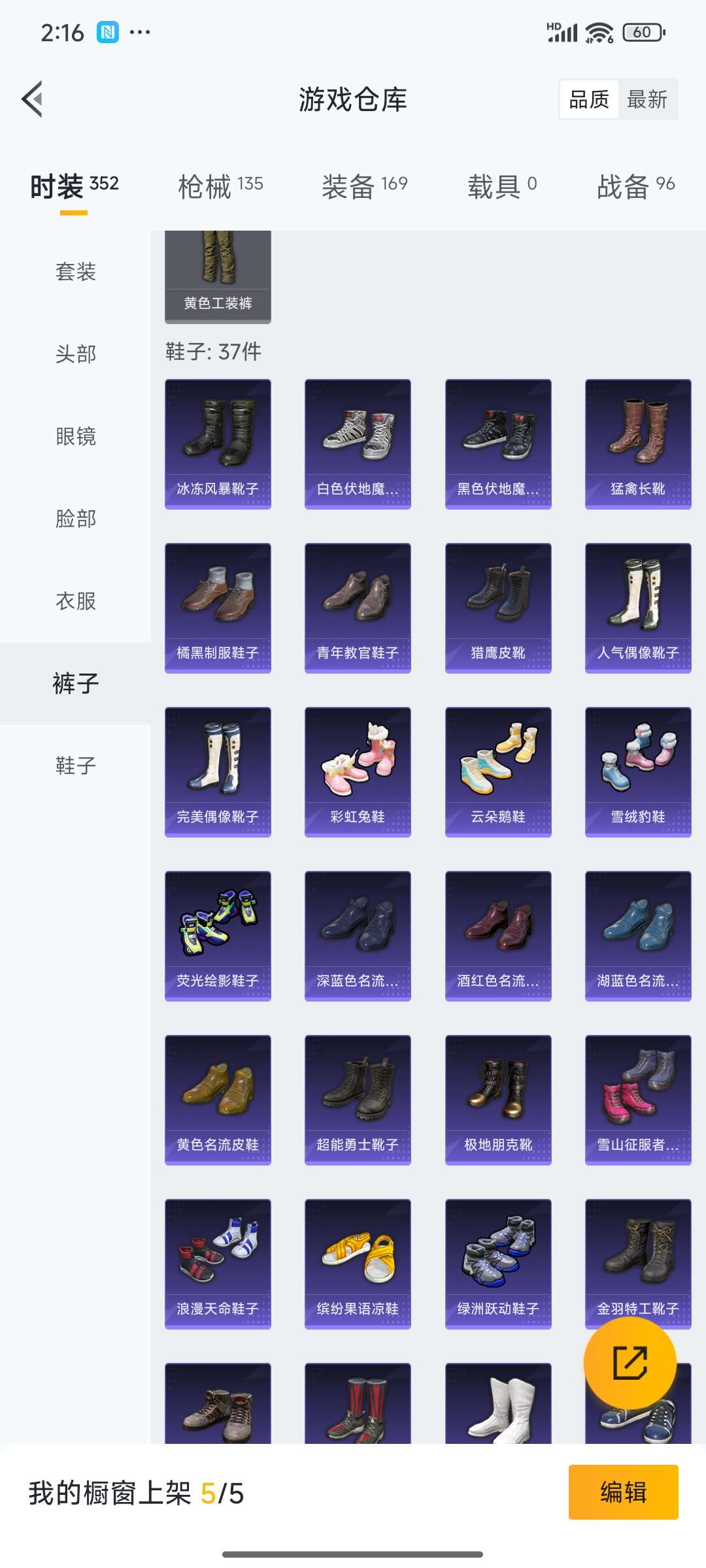The height and width of the screenshot is (1568, 706).
Task: Select the 头部 category
Action: point(75,353)
